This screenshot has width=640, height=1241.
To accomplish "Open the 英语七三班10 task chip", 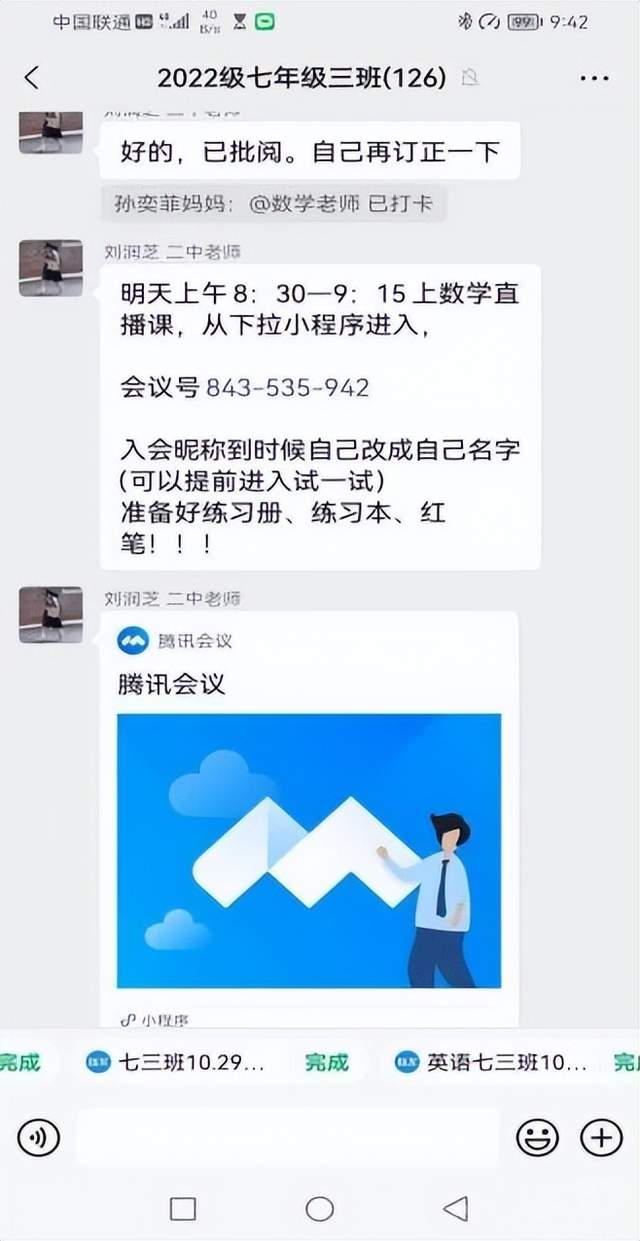I will point(494,1062).
